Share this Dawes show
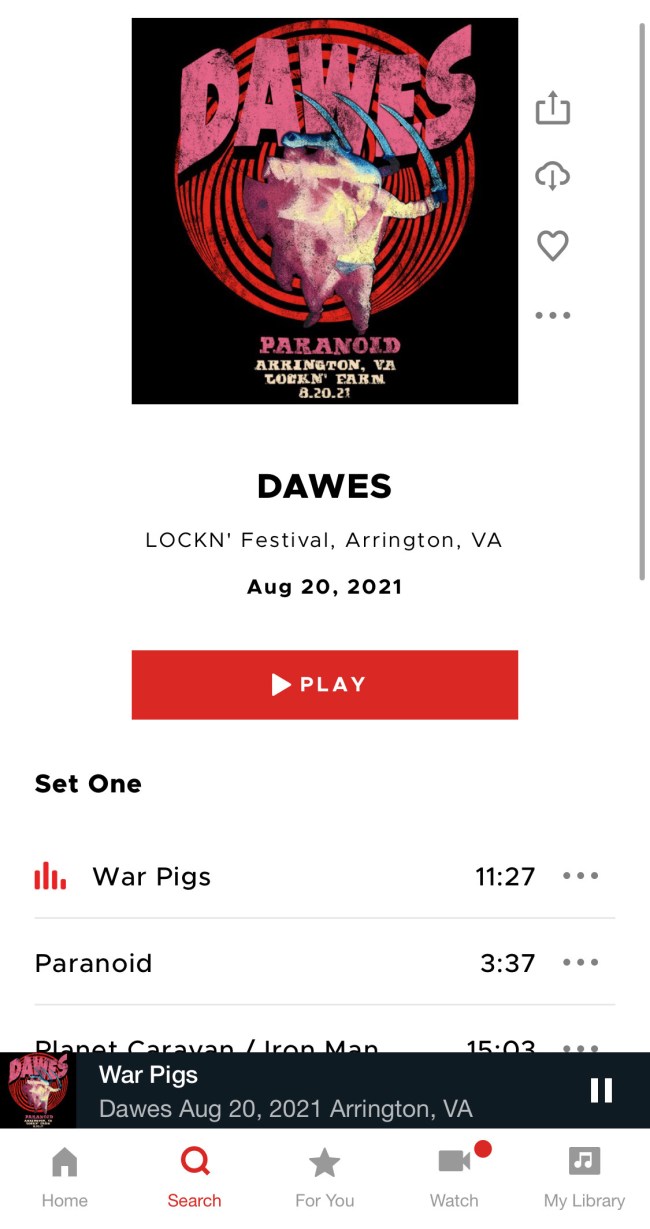Viewport: 650px width, 1229px height. [x=552, y=108]
